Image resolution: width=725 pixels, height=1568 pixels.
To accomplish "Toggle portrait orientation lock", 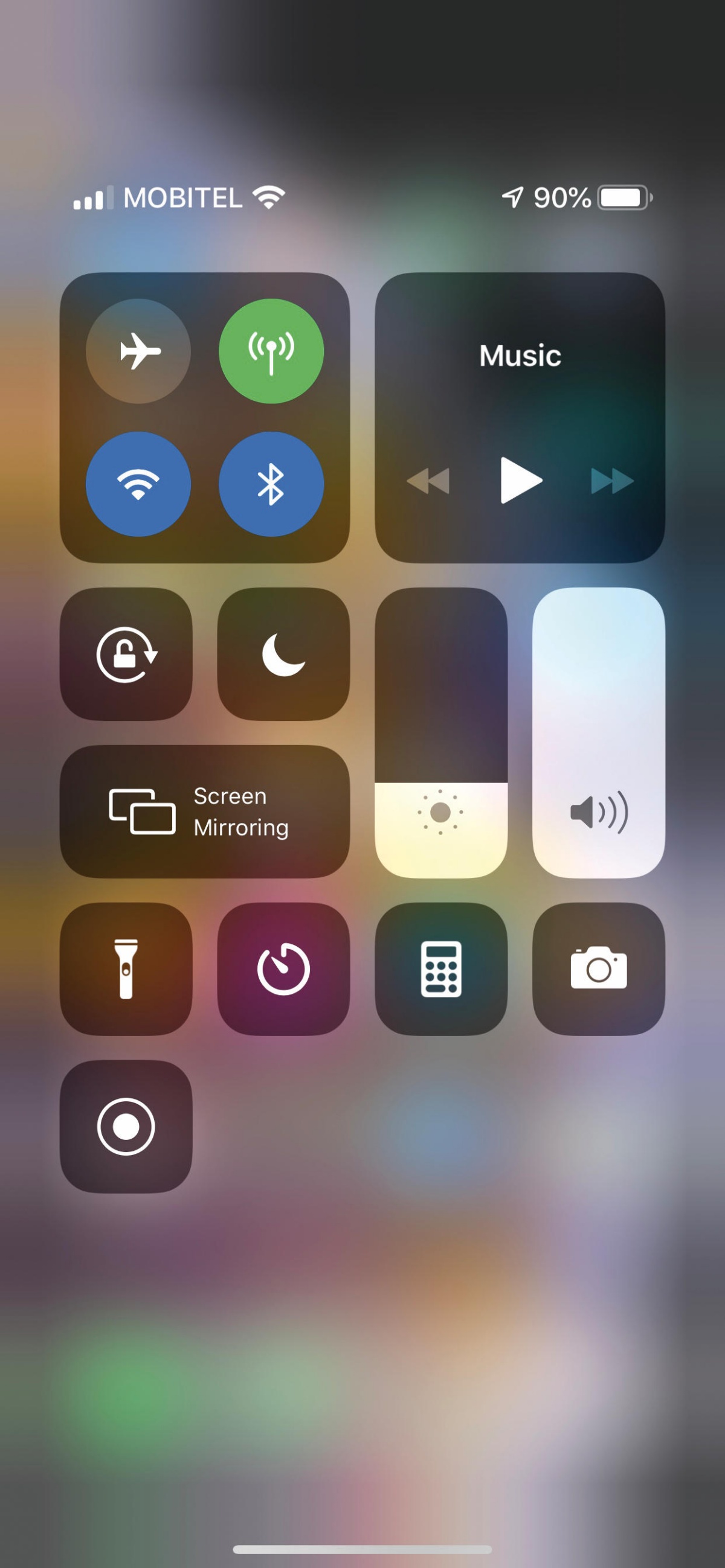I will pos(126,654).
